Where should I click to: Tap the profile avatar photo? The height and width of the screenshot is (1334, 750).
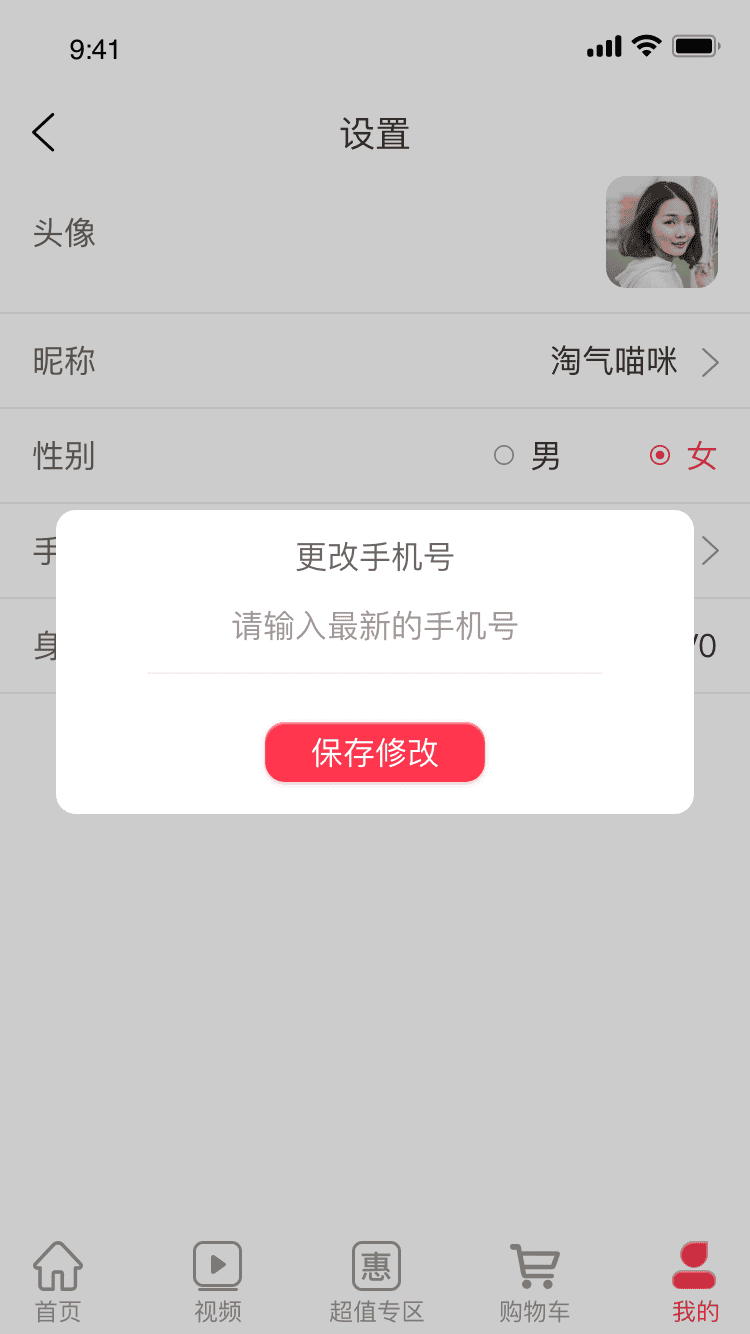click(662, 232)
